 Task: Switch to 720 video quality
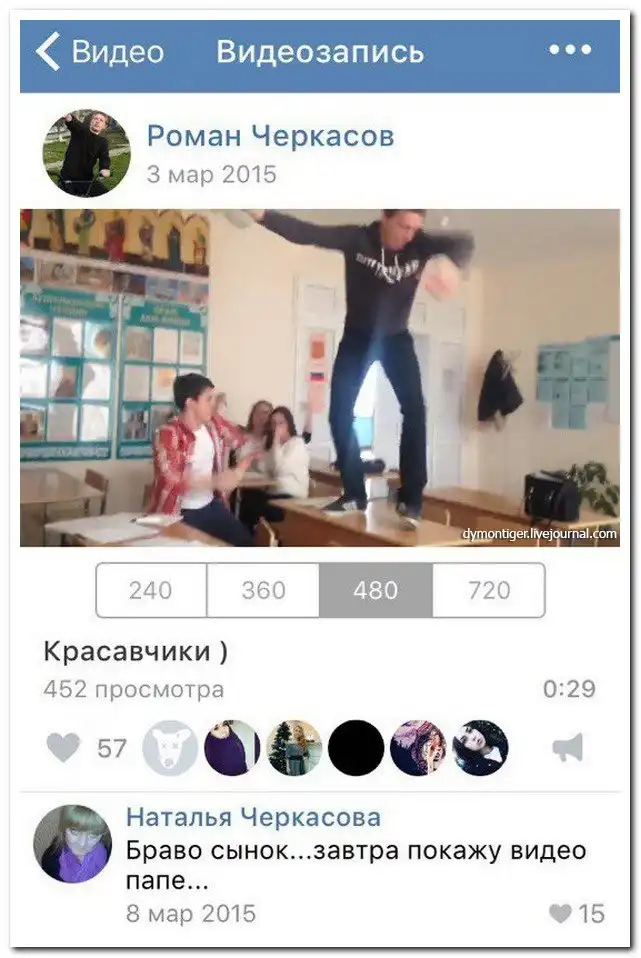[x=488, y=590]
